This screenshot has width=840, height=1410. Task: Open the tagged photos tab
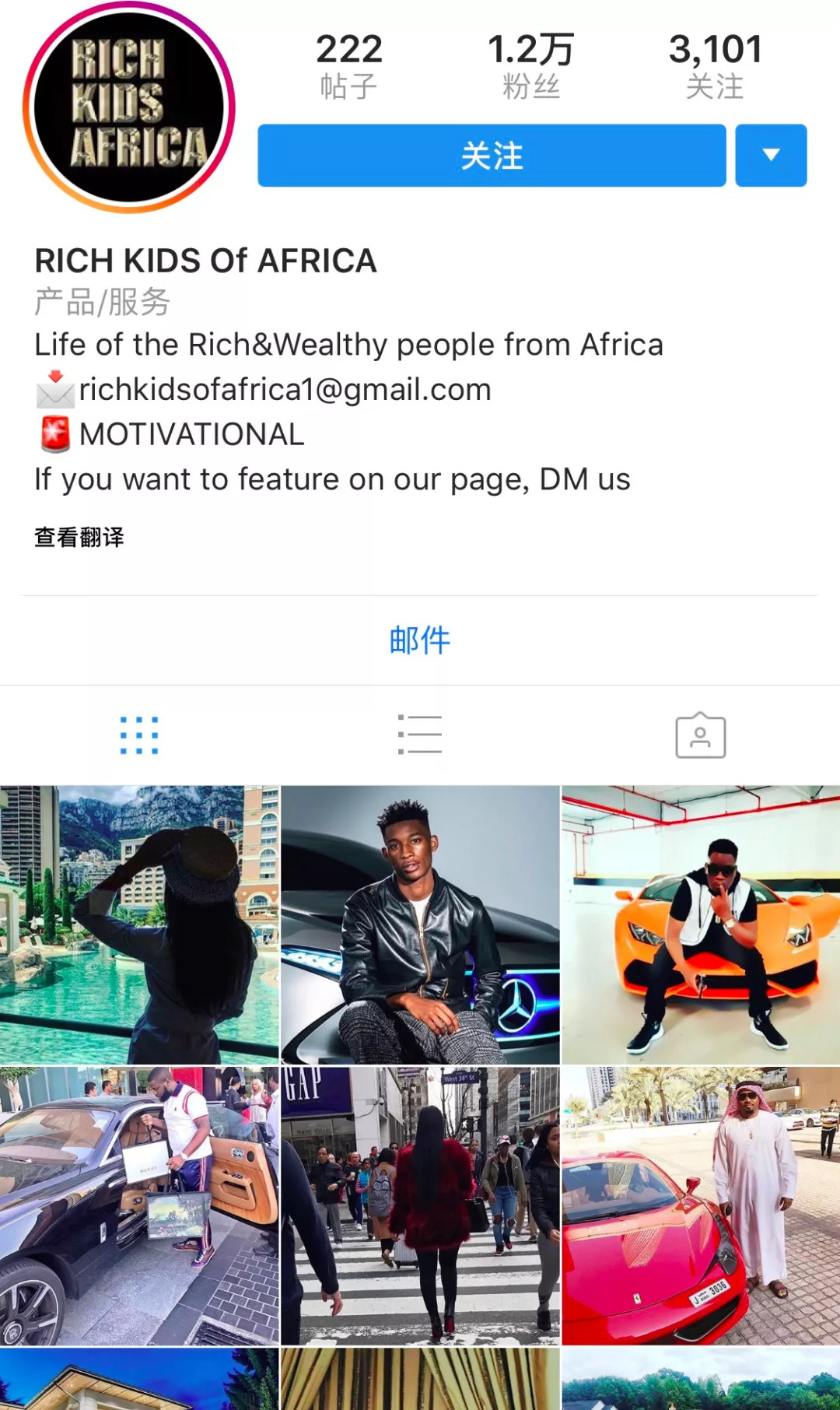tap(700, 735)
